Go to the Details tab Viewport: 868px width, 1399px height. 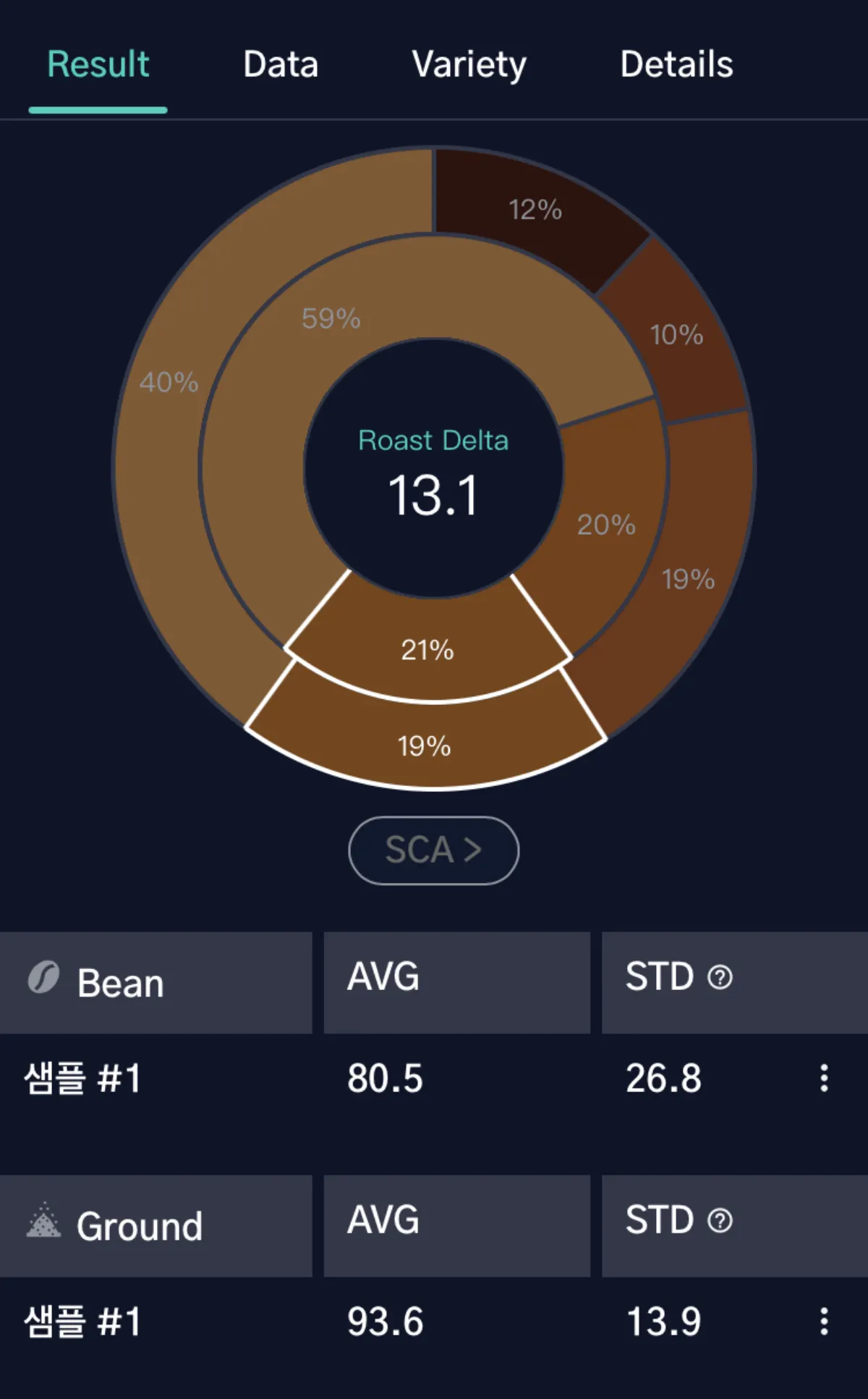click(676, 64)
